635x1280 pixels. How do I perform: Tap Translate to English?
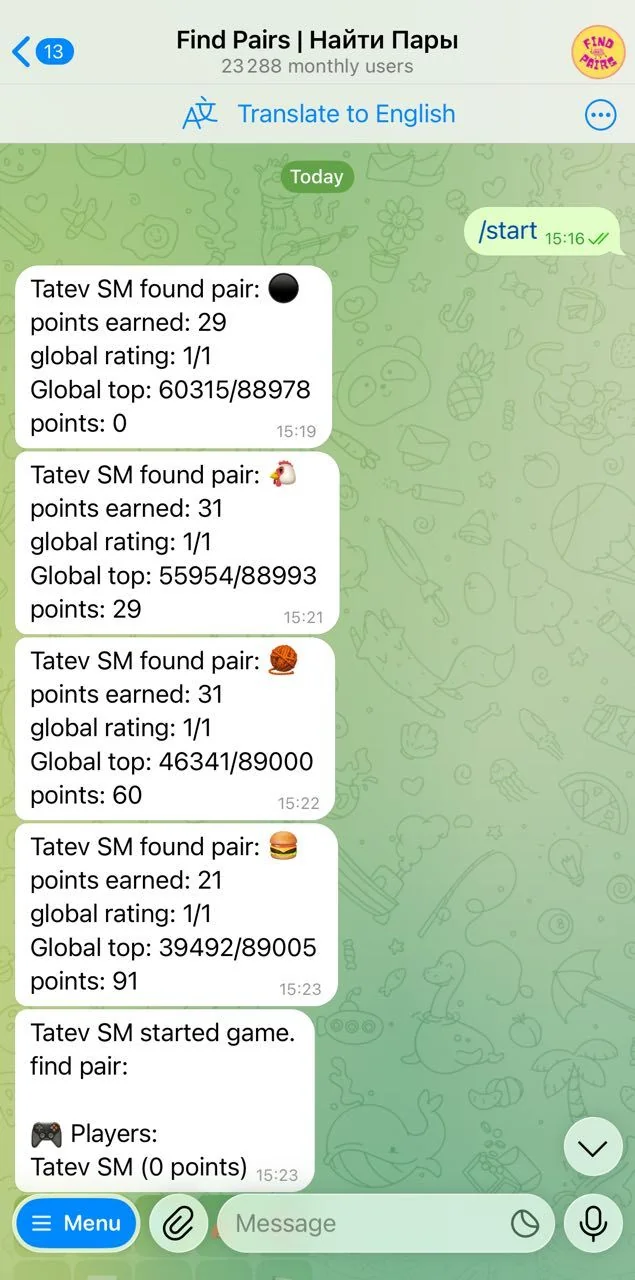pos(319,114)
